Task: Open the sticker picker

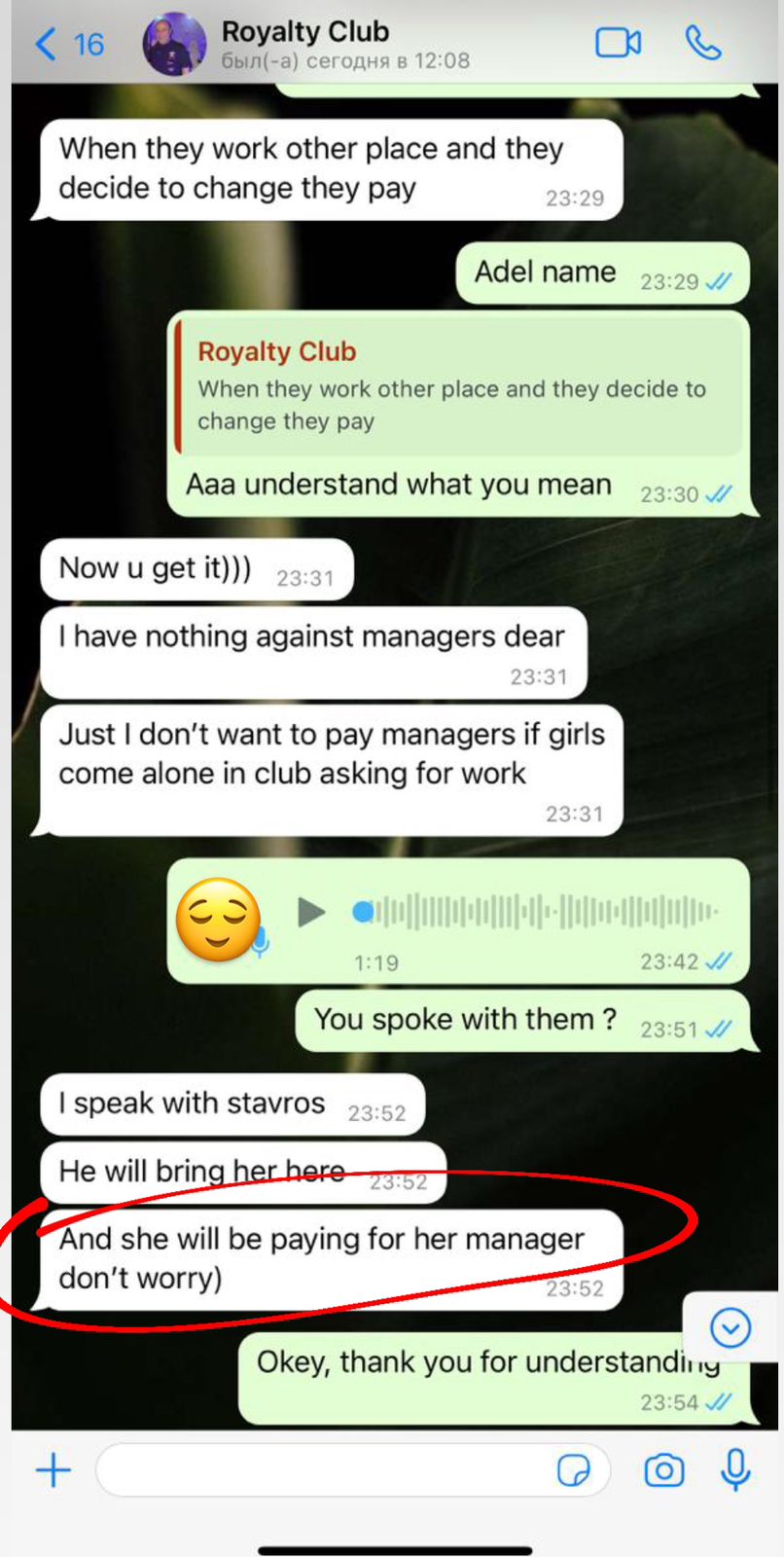Action: [x=574, y=1470]
